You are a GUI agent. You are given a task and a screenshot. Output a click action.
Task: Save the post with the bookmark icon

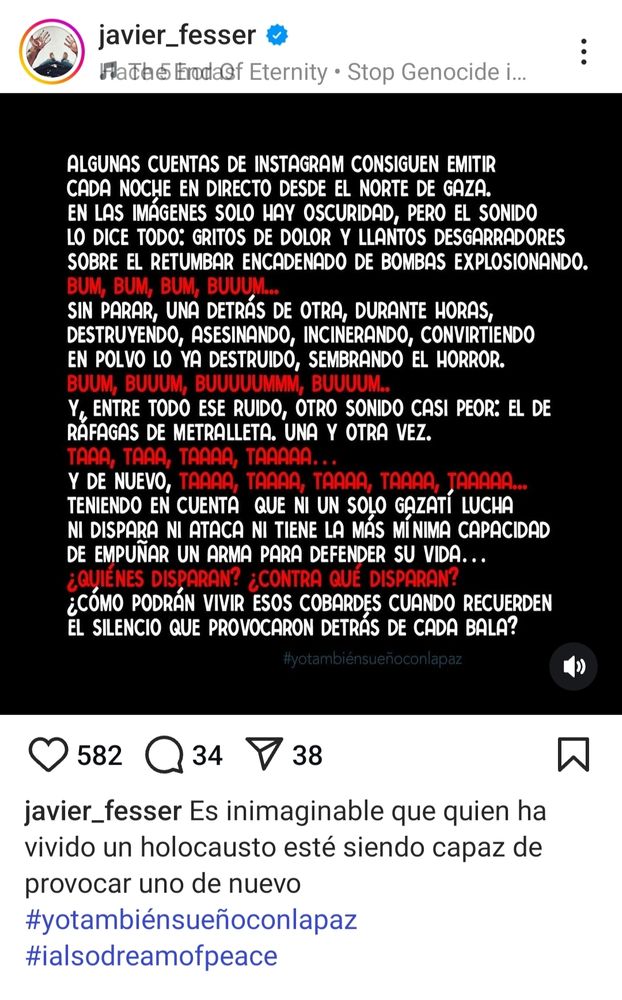(x=574, y=754)
